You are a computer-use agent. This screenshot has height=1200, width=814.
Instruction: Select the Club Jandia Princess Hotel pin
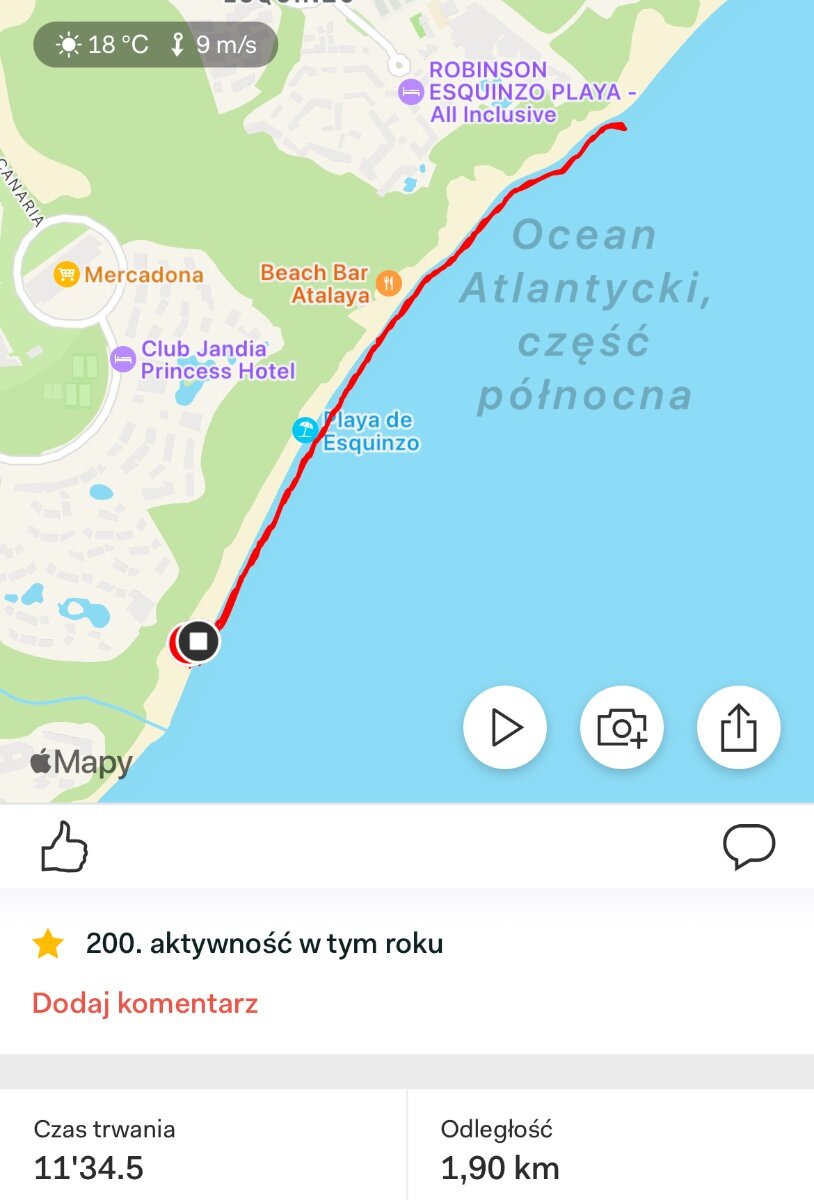122,359
